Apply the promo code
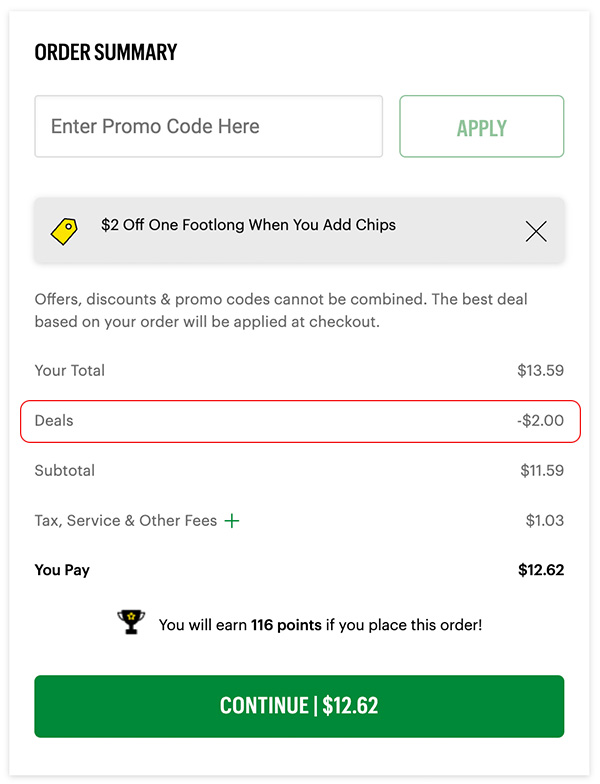Screen dimensions: 600x784 click(x=481, y=127)
